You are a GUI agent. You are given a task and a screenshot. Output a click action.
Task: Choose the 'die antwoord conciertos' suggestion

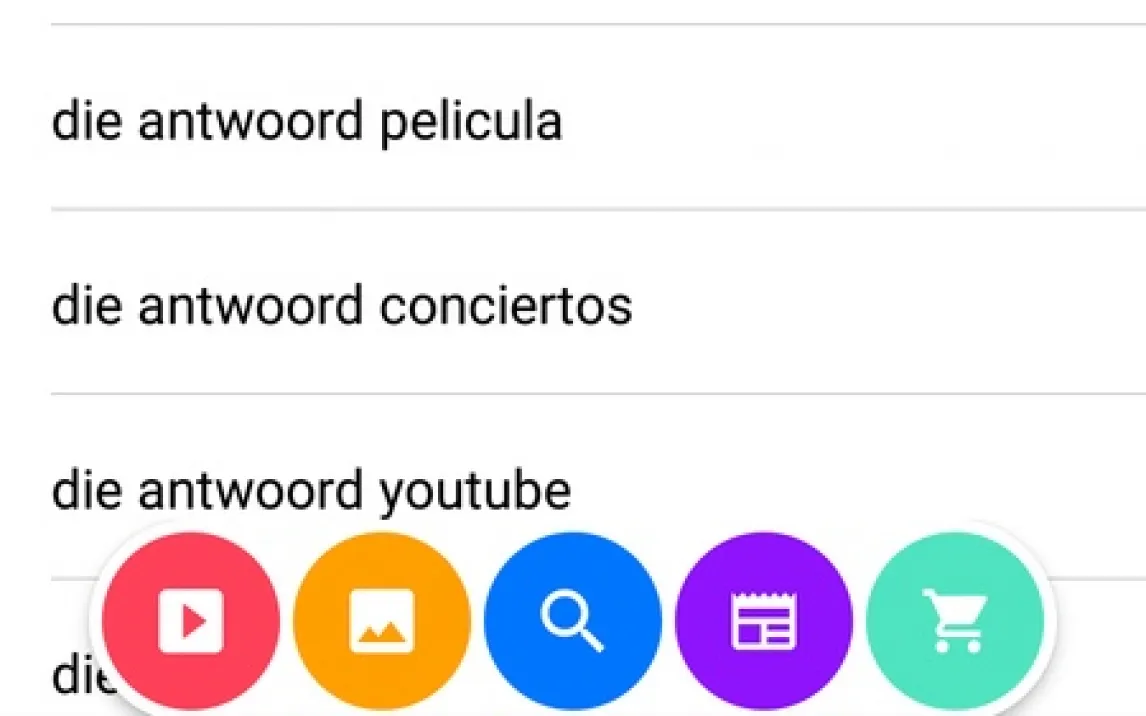coord(341,306)
